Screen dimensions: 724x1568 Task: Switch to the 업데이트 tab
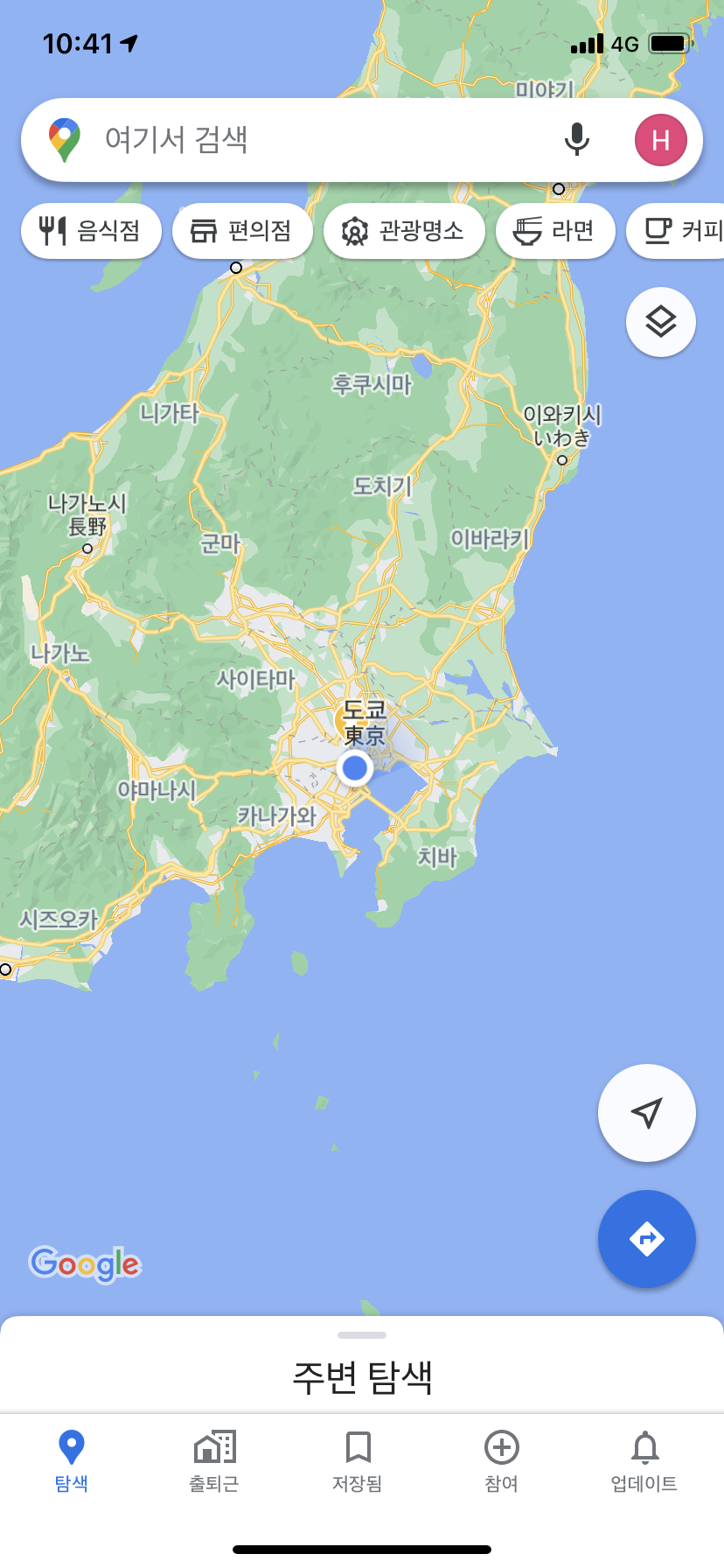point(644,1459)
